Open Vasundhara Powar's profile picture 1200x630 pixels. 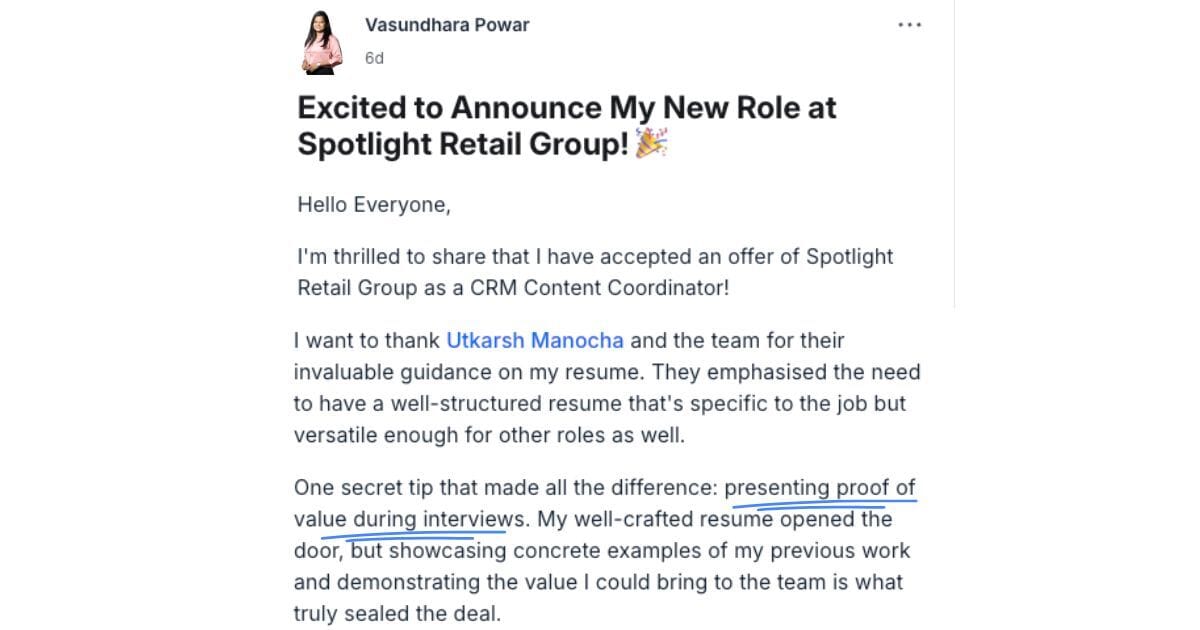(x=322, y=43)
